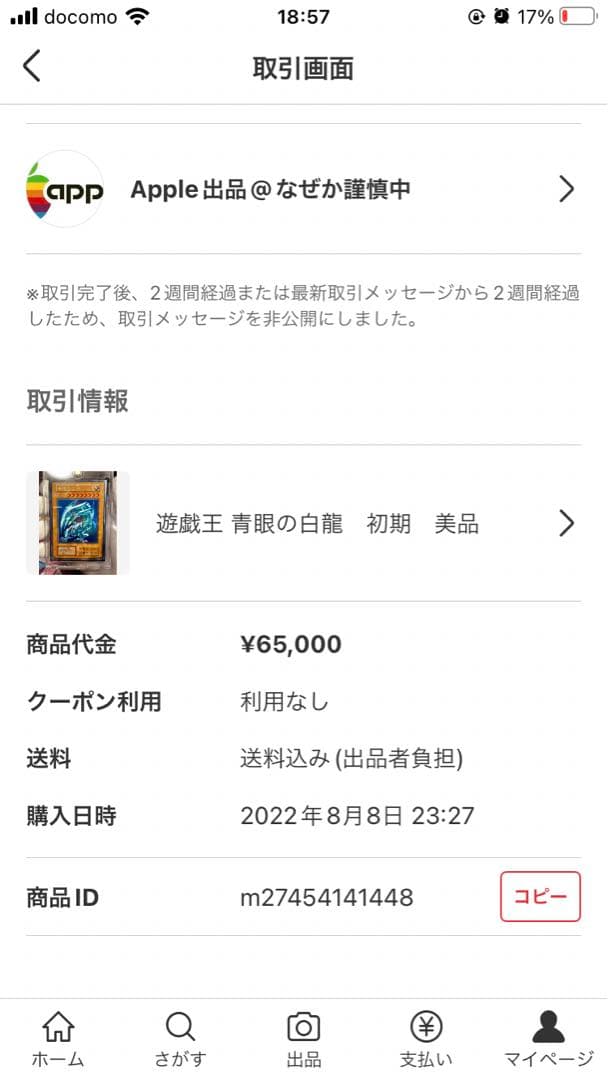Screen dimensions: 608x1080
Task: Switch to the 支払い tab
Action: coord(426,1039)
